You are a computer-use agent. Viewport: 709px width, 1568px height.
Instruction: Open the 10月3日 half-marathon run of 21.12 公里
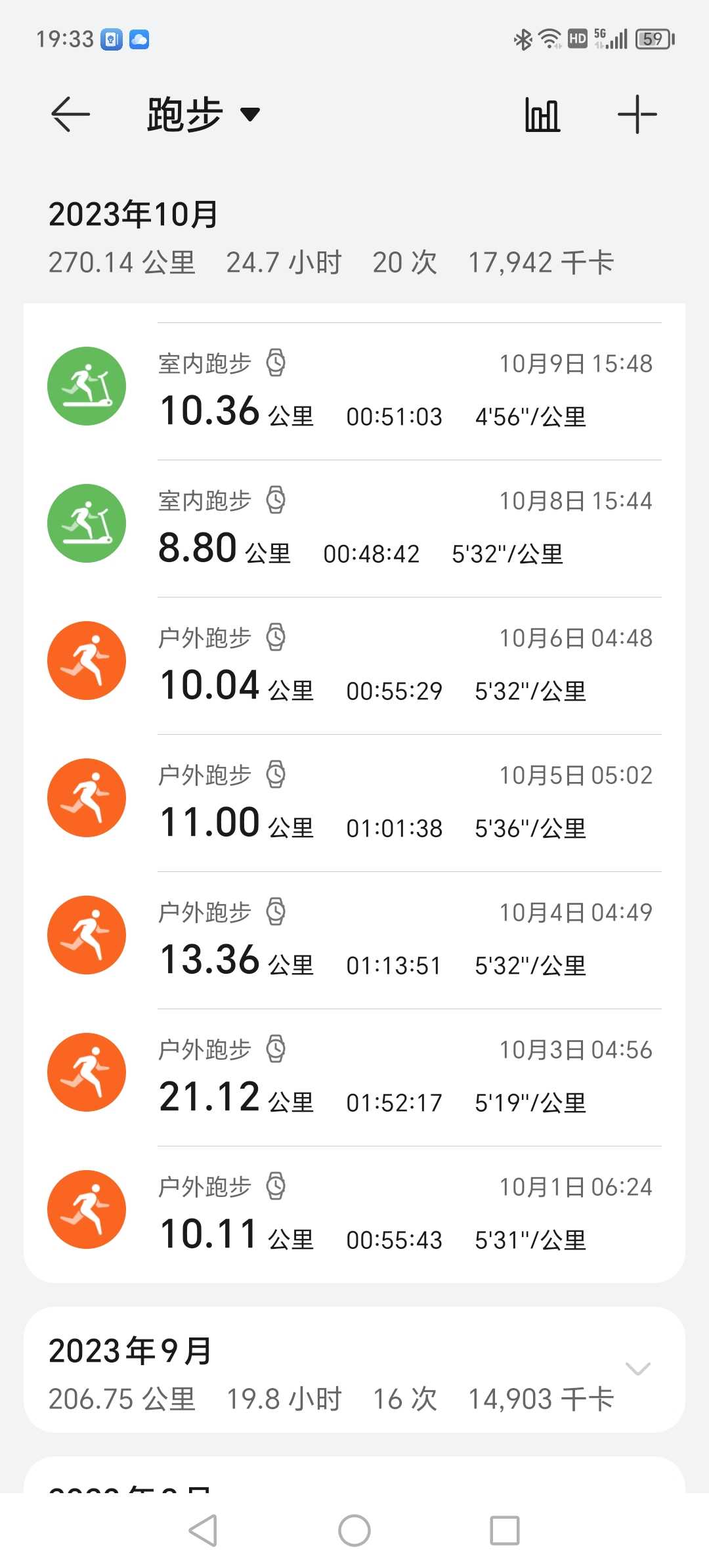(354, 1078)
